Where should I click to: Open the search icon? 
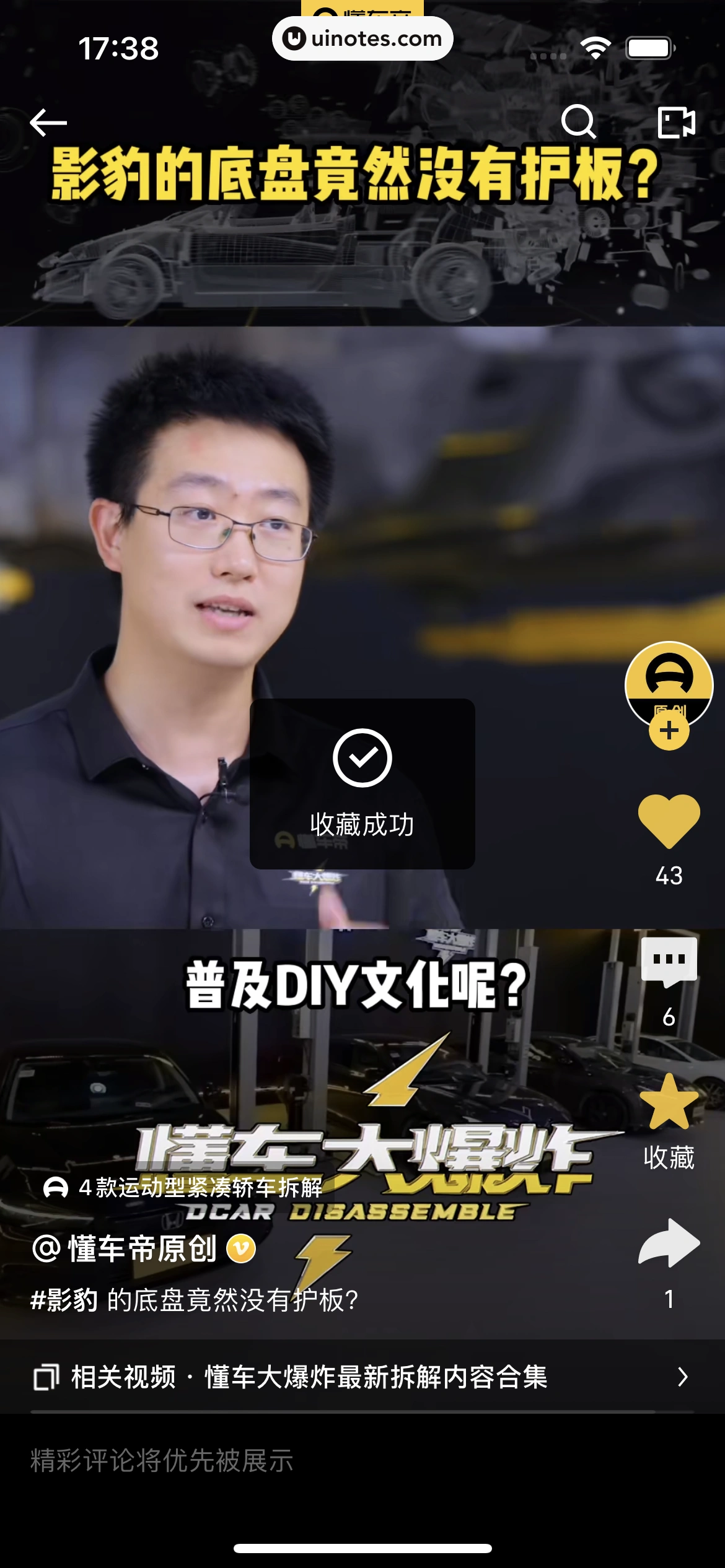click(578, 122)
